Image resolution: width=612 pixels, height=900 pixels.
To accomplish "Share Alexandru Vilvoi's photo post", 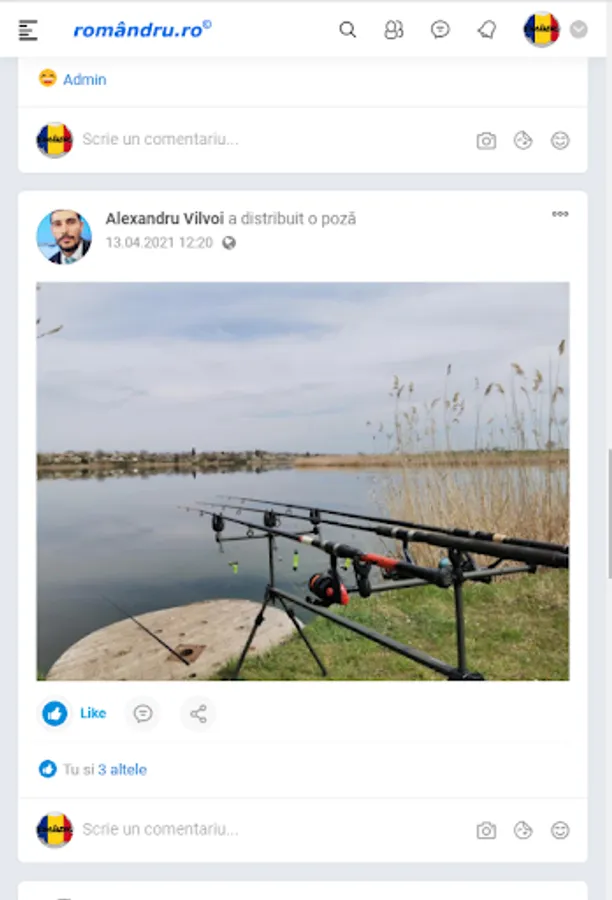I will coord(198,713).
